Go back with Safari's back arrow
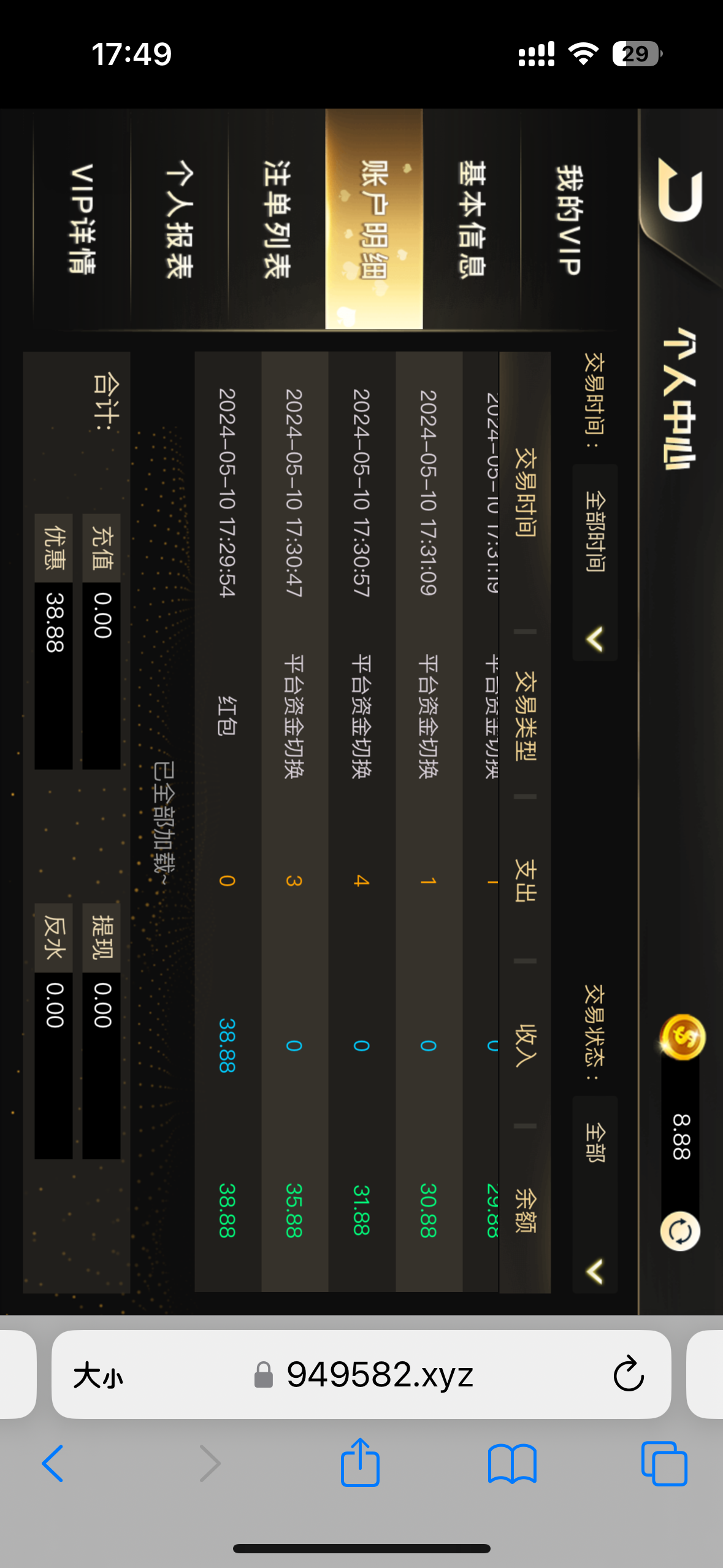The height and width of the screenshot is (1568, 723). coord(53,1463)
